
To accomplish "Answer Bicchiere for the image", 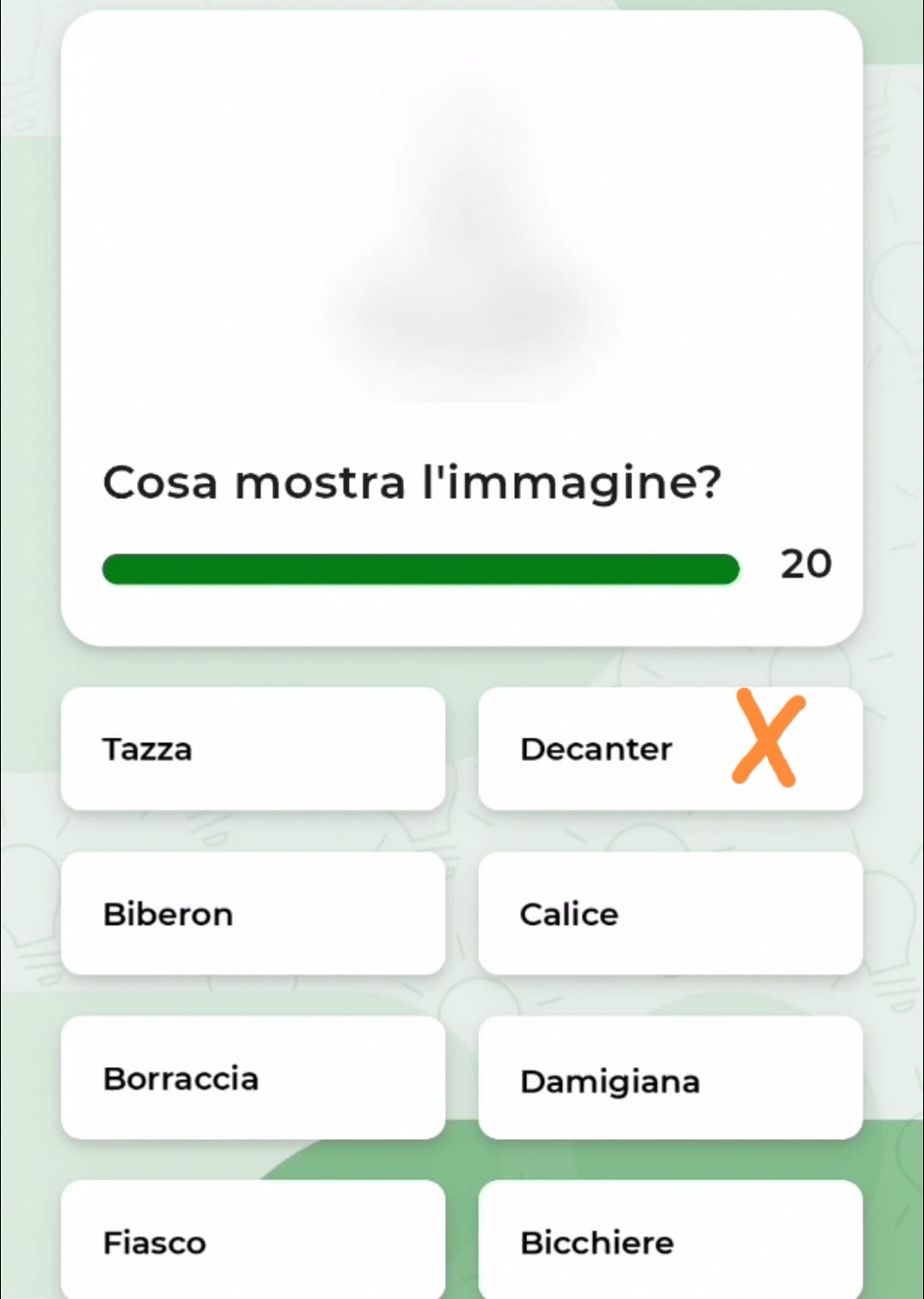I will (x=670, y=1241).
